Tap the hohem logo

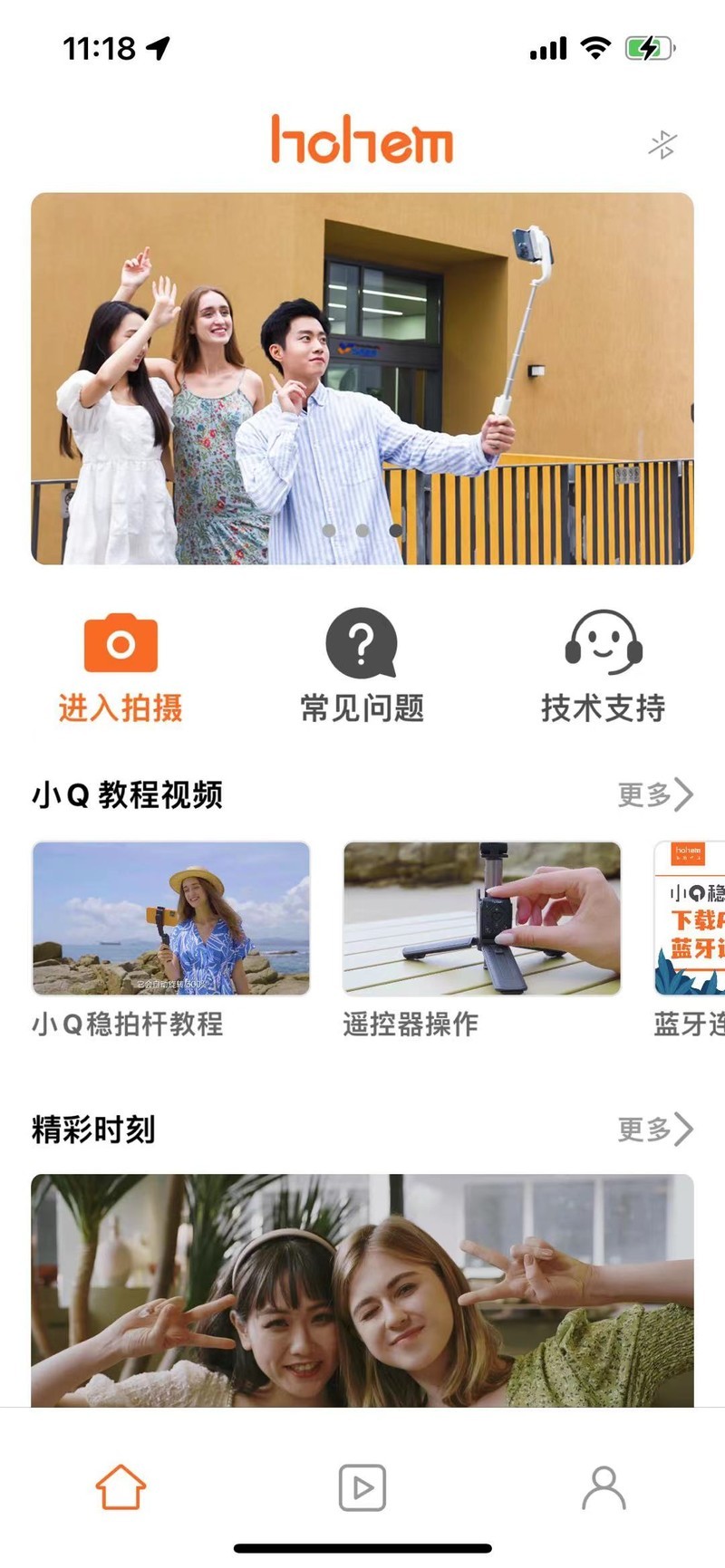(362, 140)
